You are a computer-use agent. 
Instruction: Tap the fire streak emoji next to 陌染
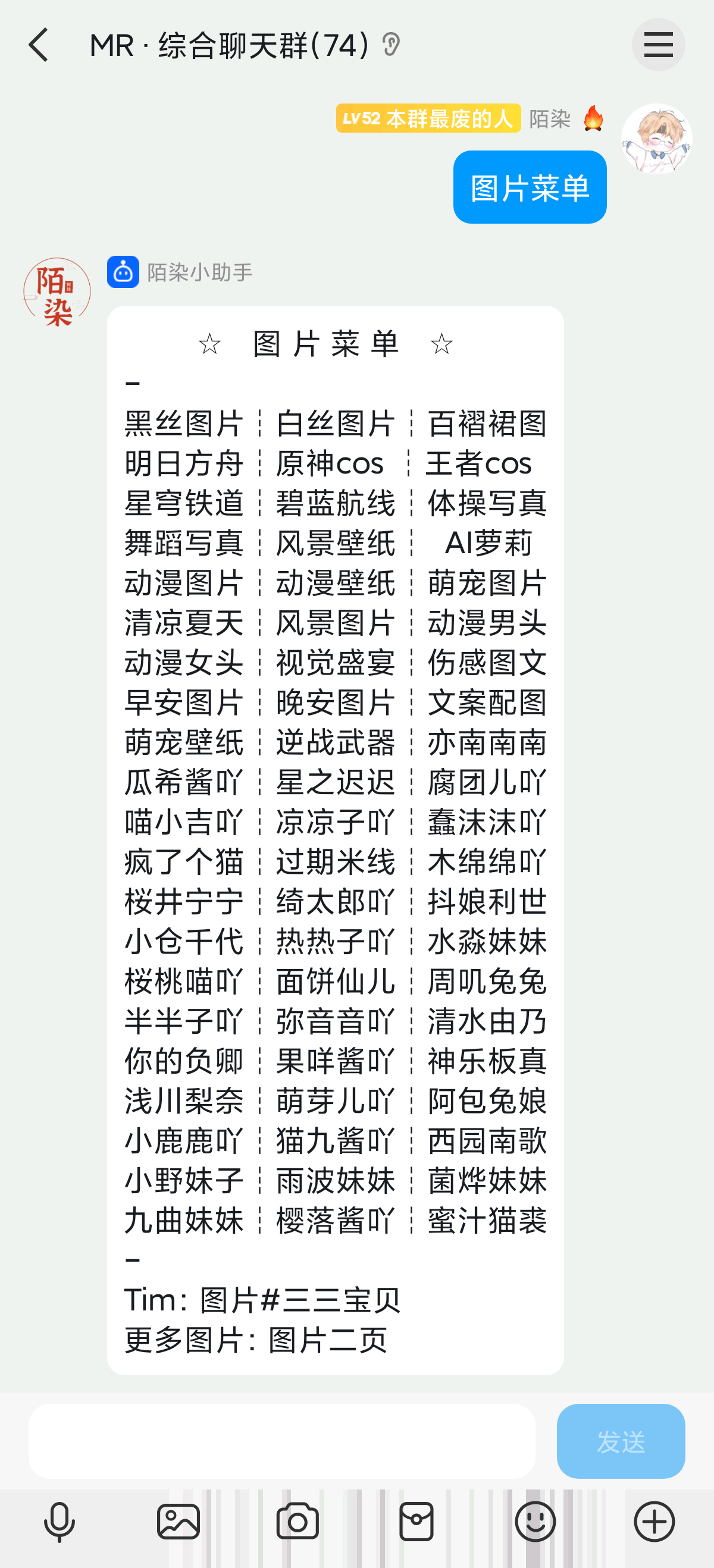(594, 120)
